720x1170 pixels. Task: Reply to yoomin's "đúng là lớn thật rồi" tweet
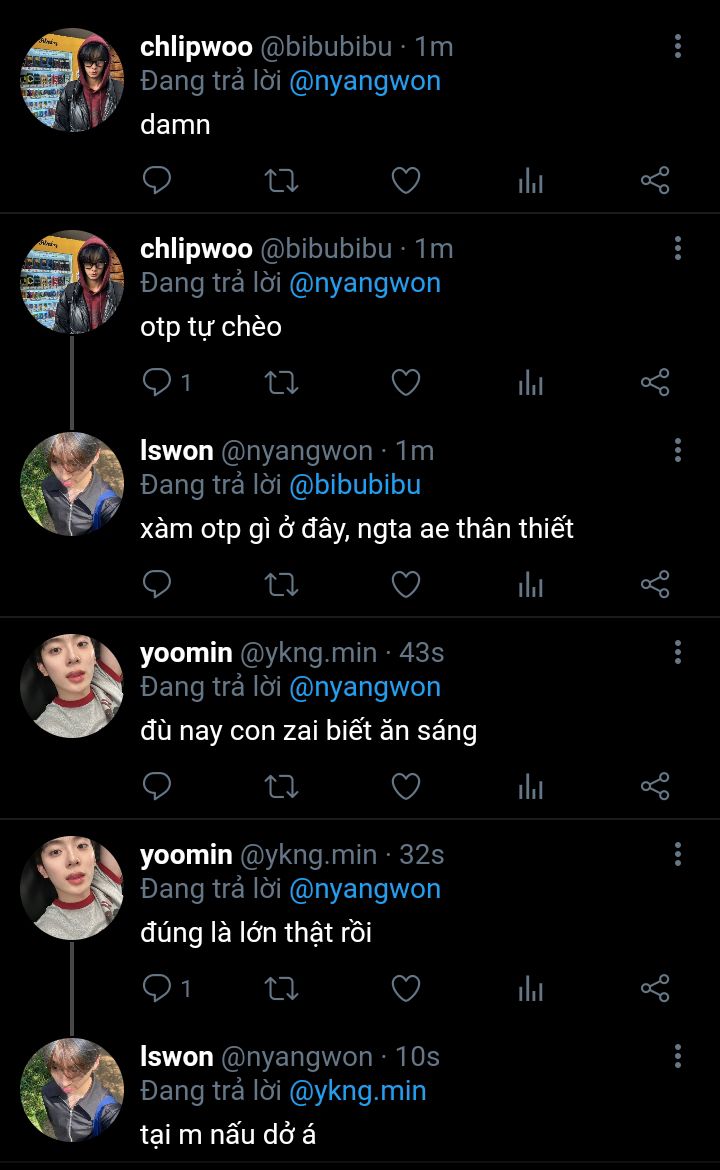tap(157, 988)
